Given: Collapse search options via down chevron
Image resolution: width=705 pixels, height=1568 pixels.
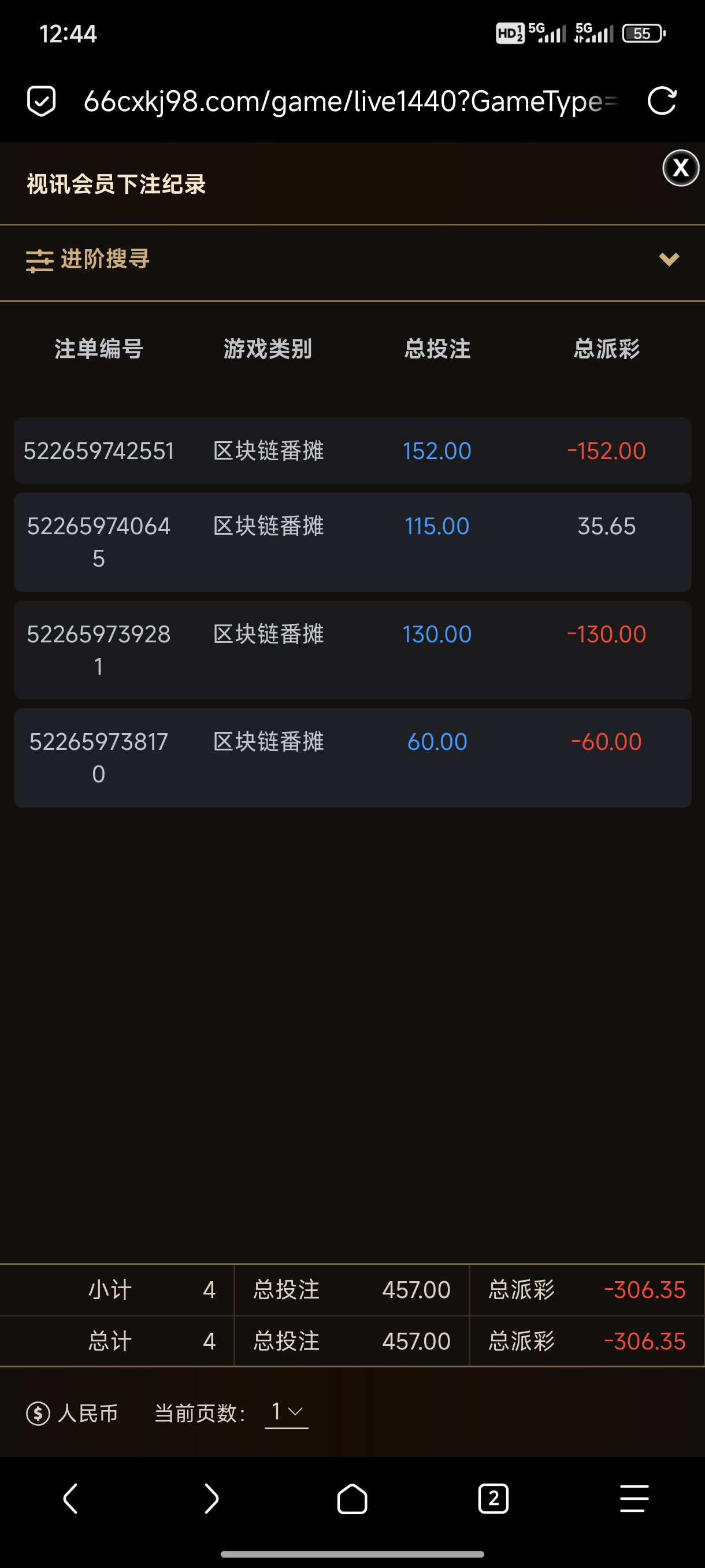Looking at the screenshot, I should click(670, 259).
